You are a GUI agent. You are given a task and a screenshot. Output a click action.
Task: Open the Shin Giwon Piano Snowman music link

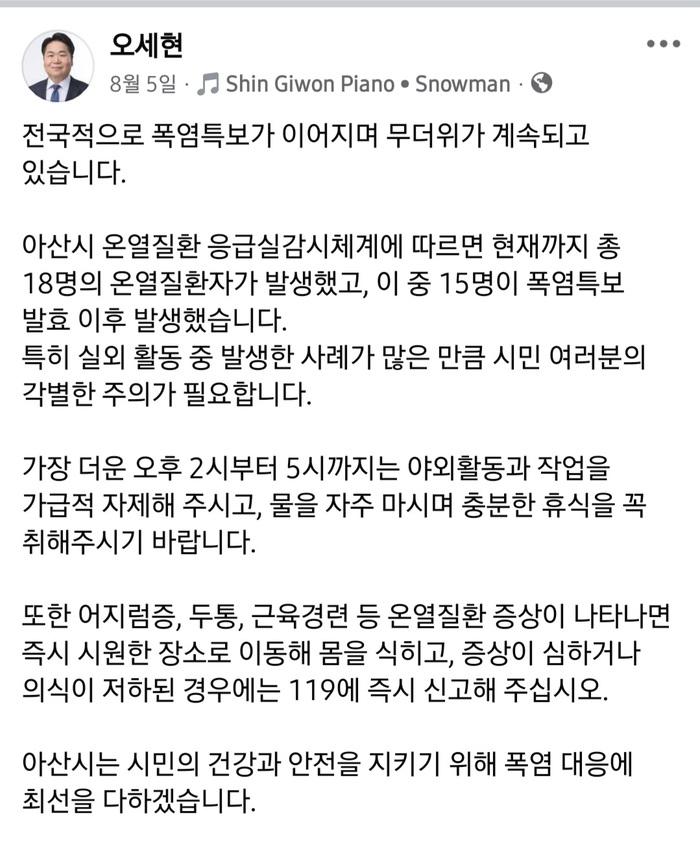pyautogui.click(x=354, y=84)
